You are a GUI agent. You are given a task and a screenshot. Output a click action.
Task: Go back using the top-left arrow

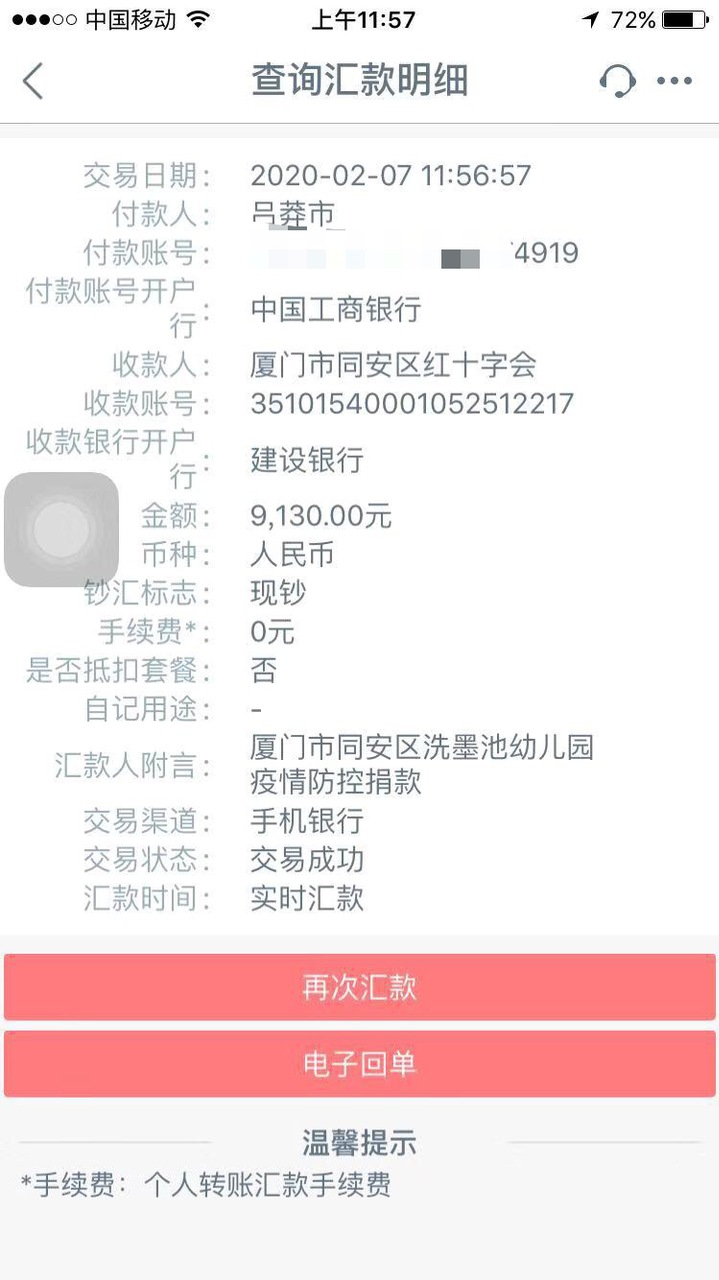pyautogui.click(x=33, y=81)
